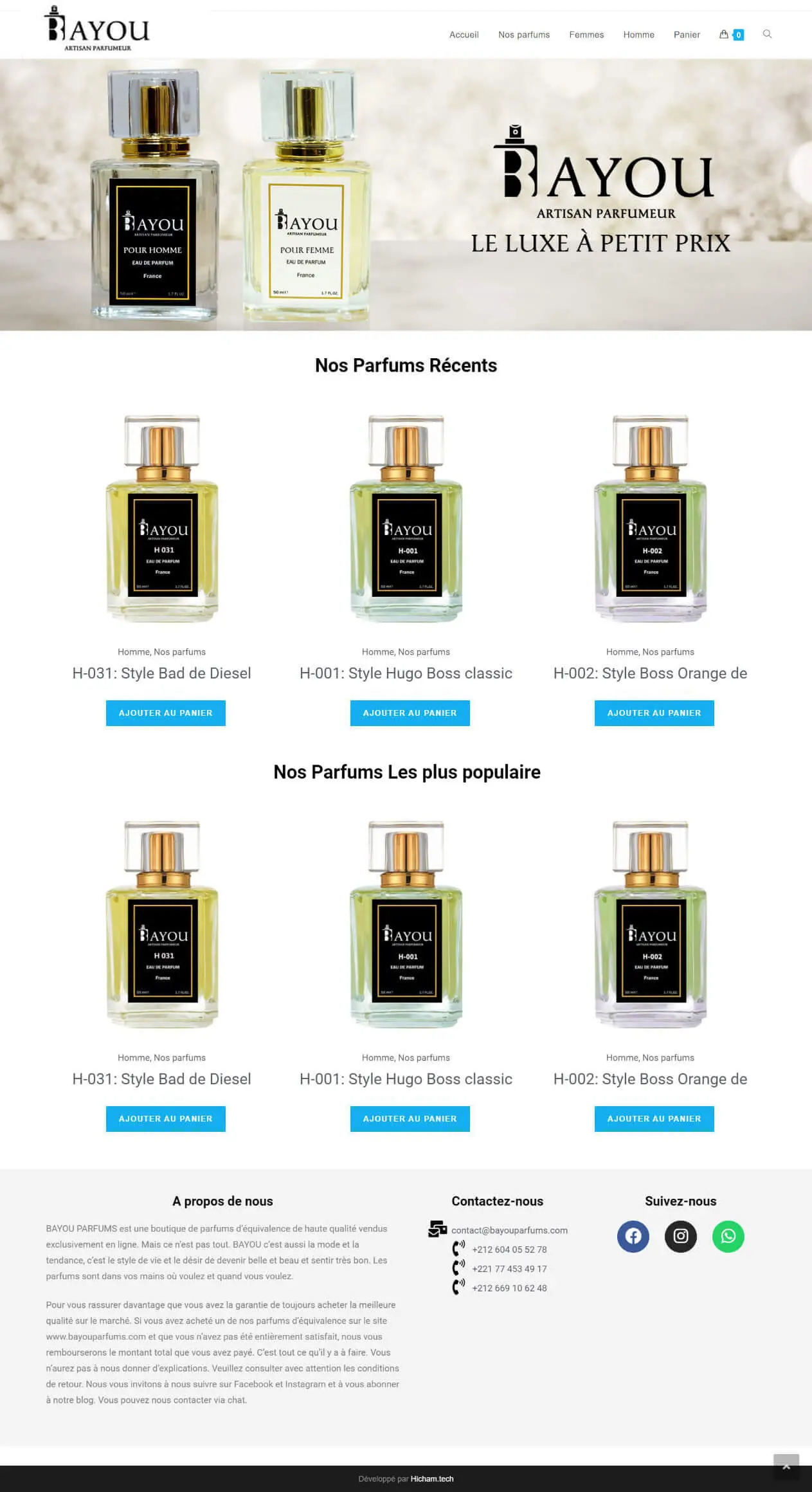Add H-031 to cart in most popular section
Screen dimensions: 812x1492
165,1118
